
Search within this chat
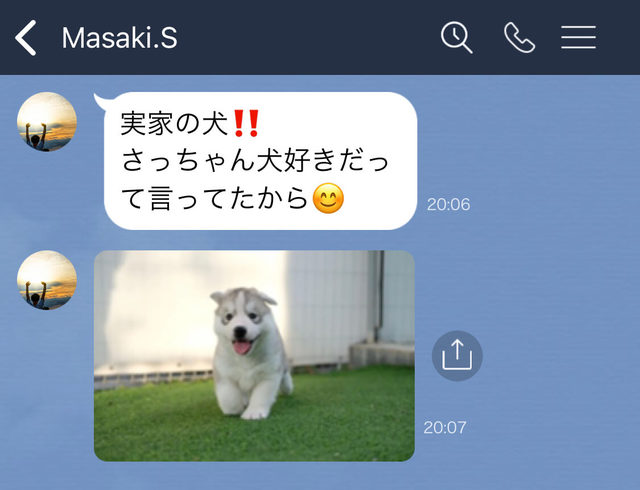tap(456, 38)
